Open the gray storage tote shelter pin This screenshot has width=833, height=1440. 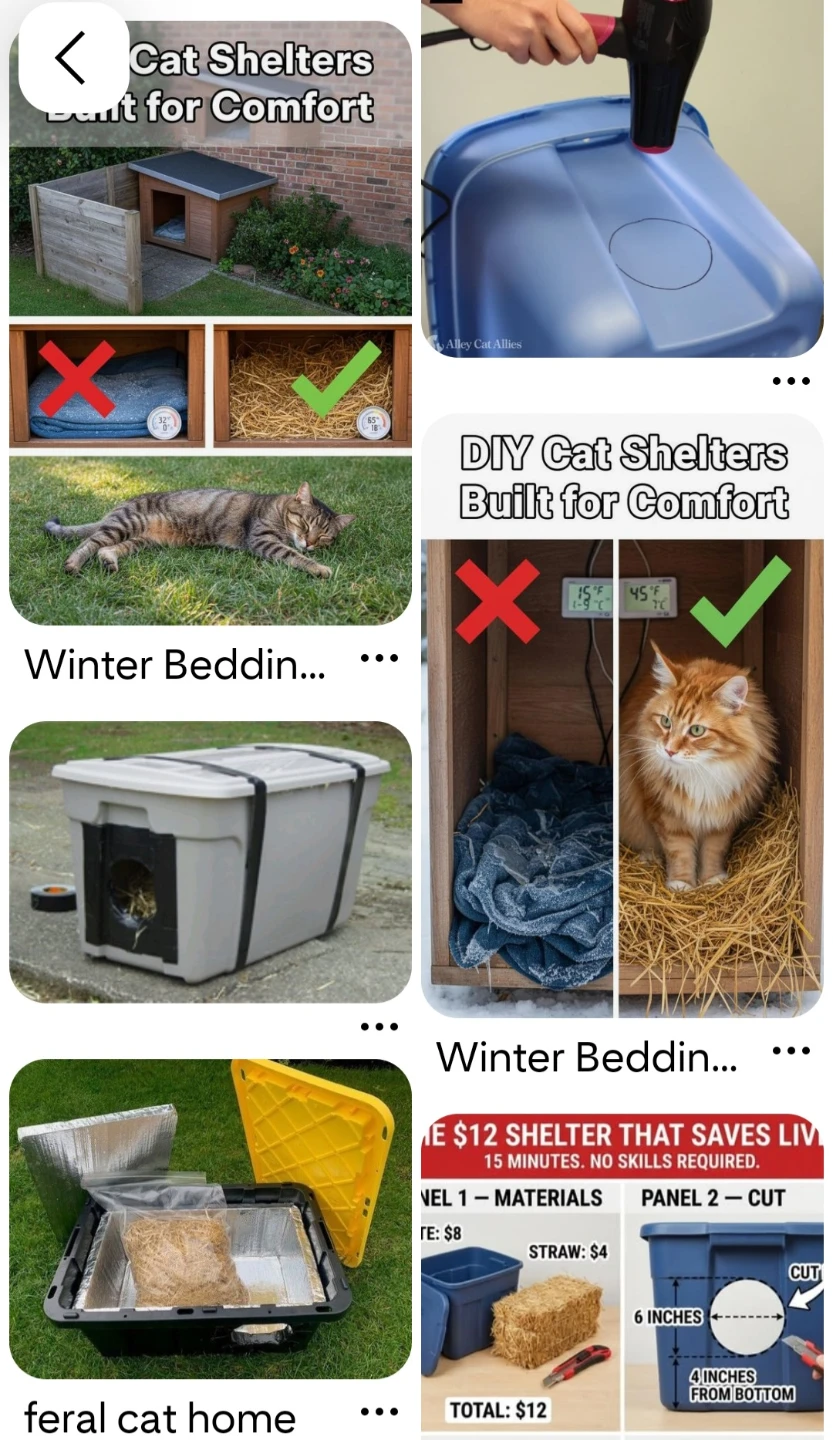pyautogui.click(x=210, y=862)
